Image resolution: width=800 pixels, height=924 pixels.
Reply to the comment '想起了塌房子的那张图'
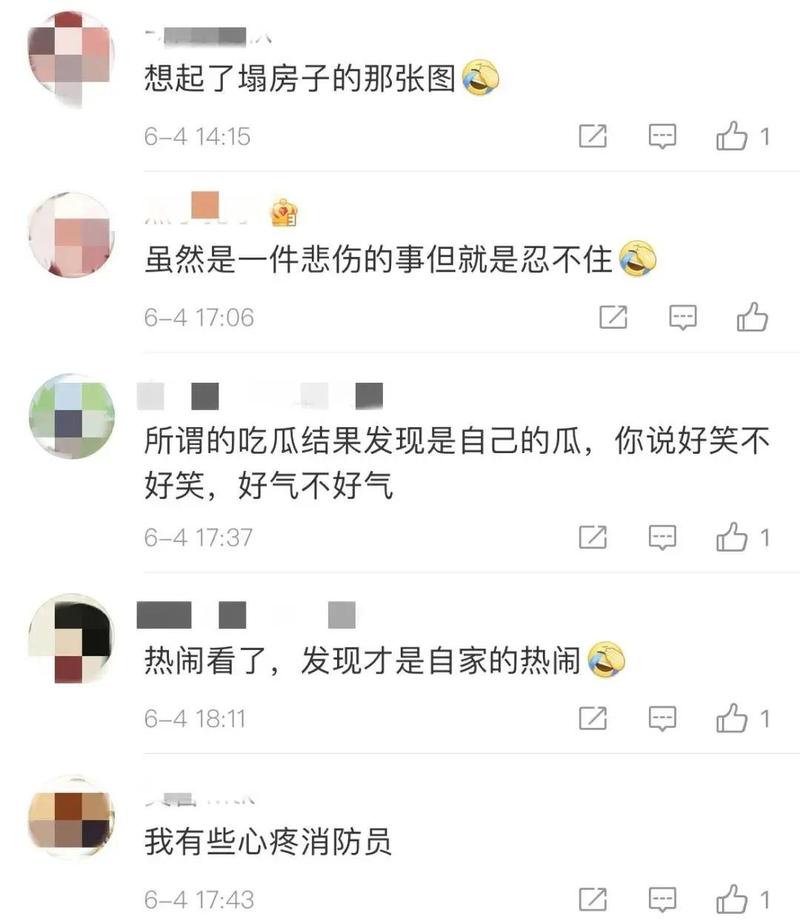click(x=662, y=136)
